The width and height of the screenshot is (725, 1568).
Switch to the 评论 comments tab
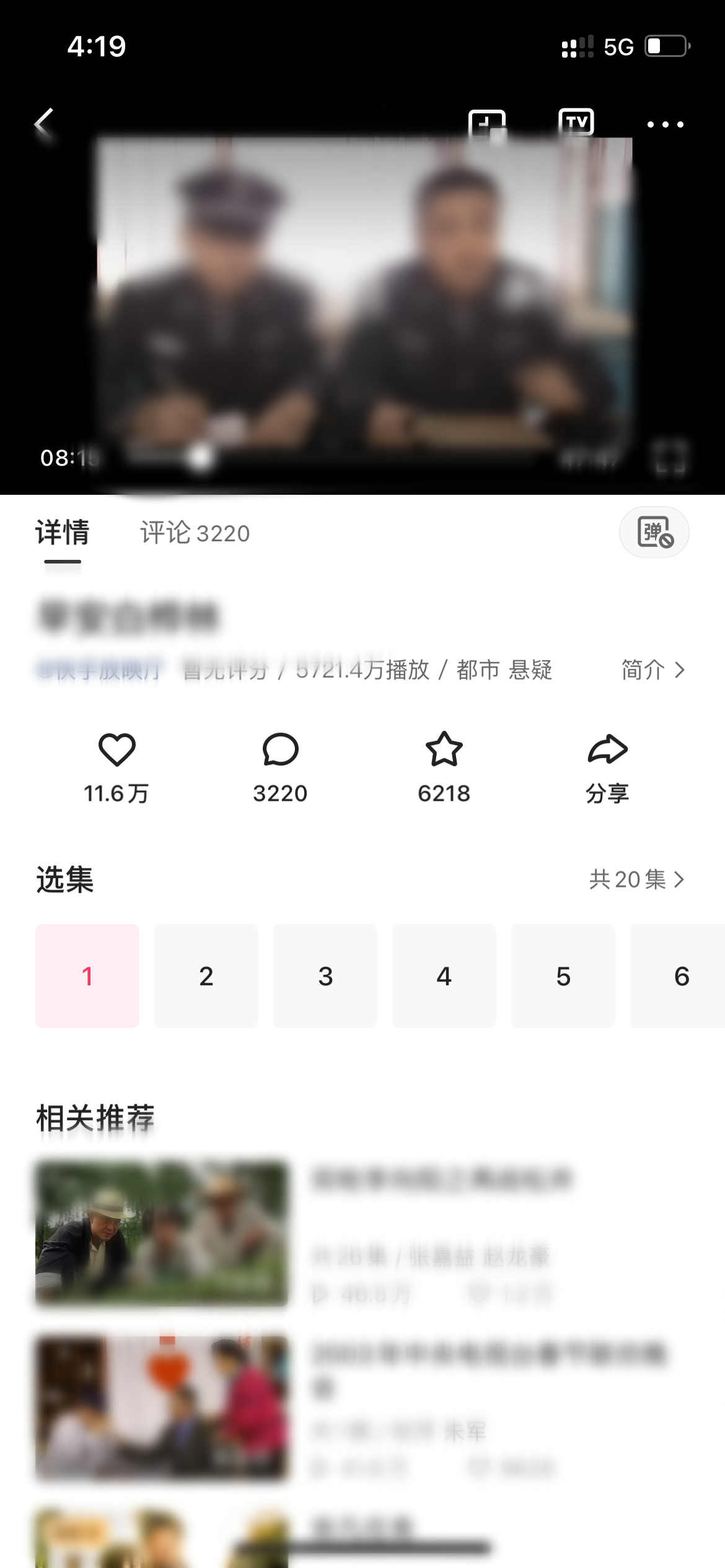[194, 534]
